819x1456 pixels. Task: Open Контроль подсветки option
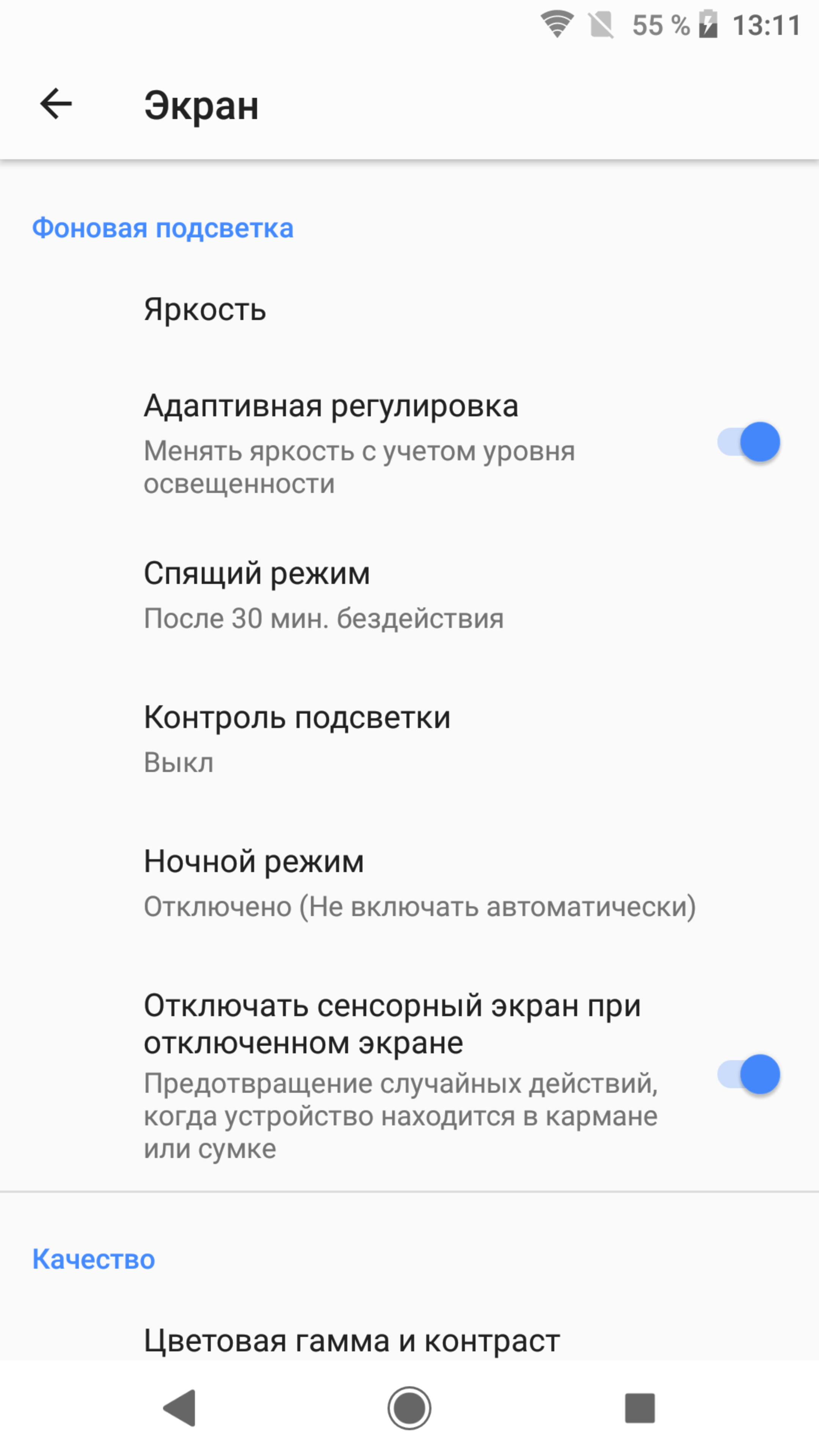297,739
